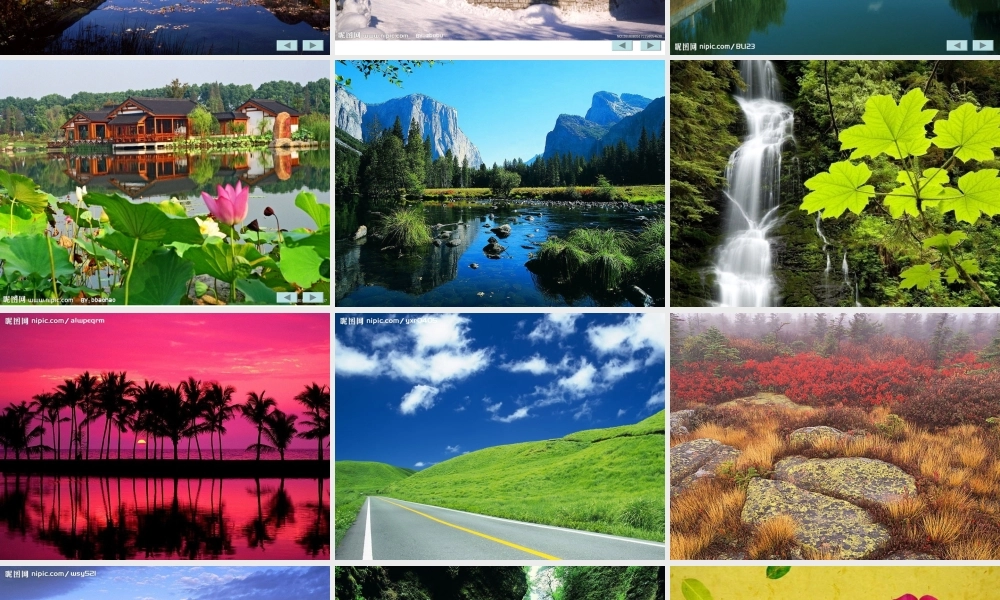Open the pink sunset palm trees wallpaper
This screenshot has height=600, width=1000.
[164, 435]
